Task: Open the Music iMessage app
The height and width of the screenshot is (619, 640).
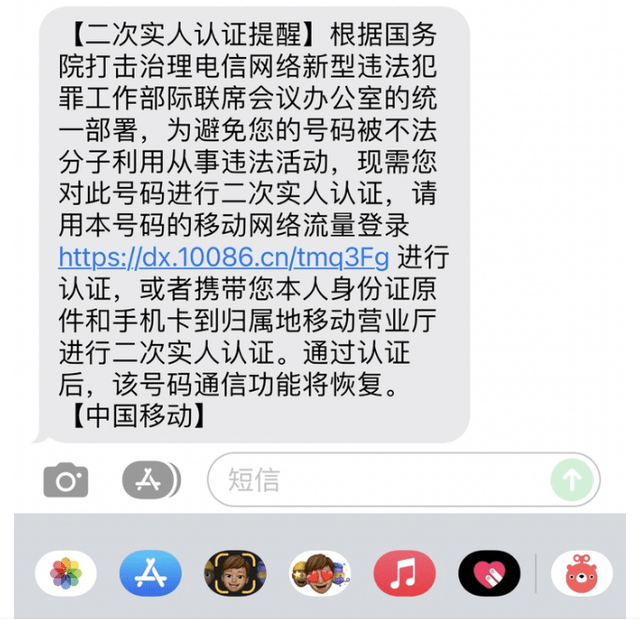Action: pyautogui.click(x=404, y=574)
